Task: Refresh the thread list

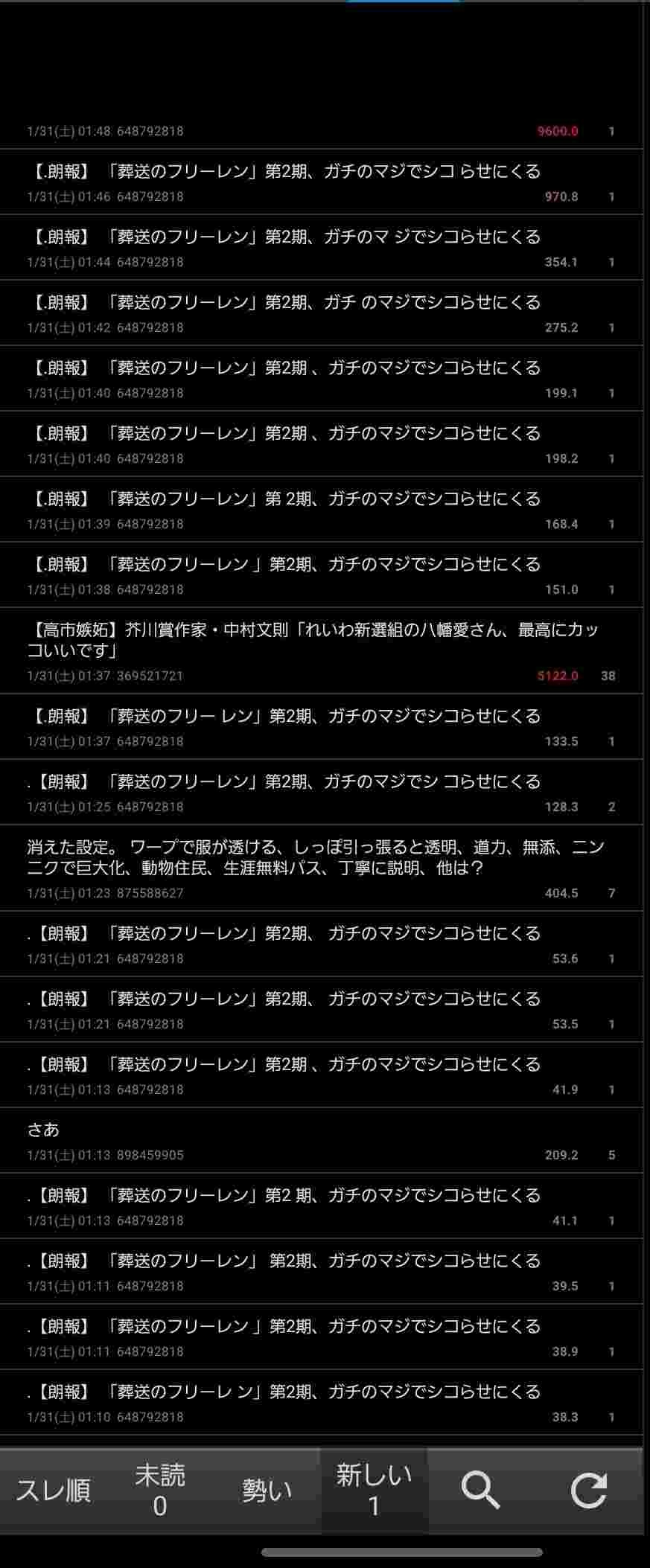Action: pyautogui.click(x=588, y=1491)
